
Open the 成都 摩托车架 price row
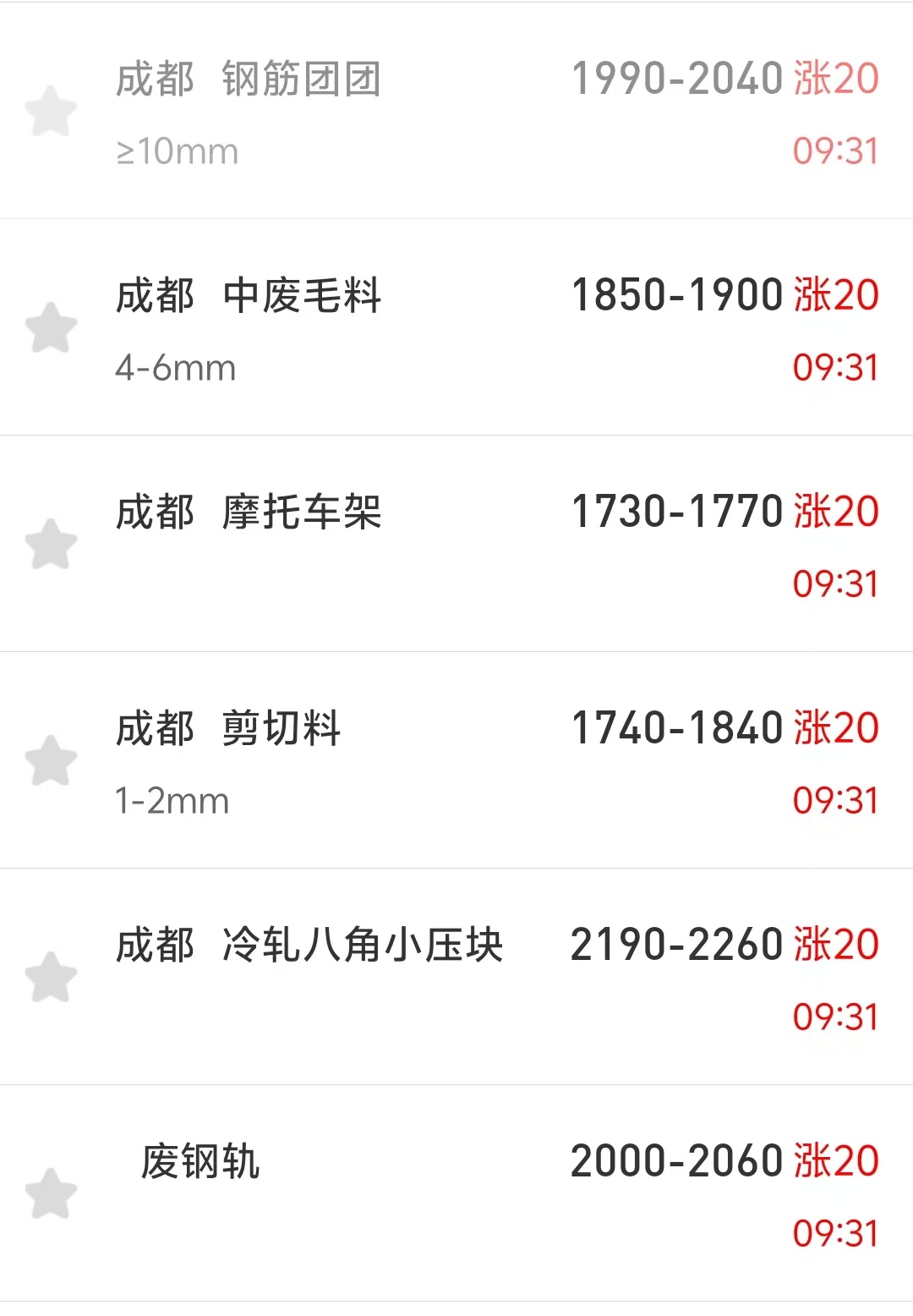(x=473, y=545)
